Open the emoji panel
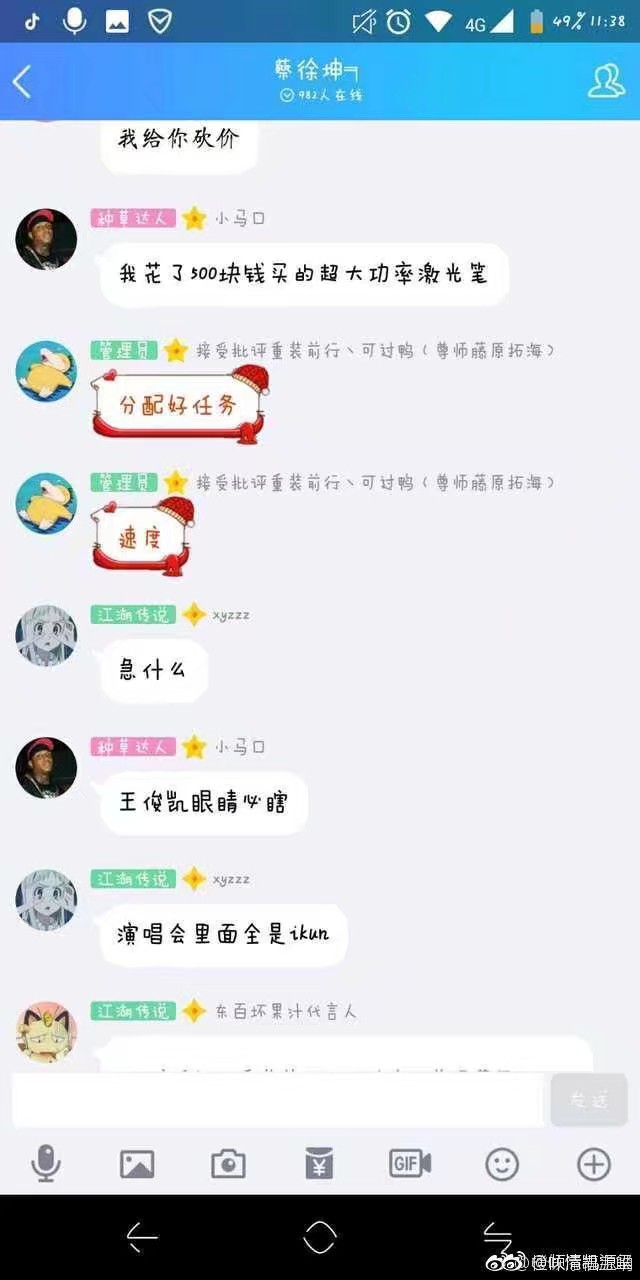Image resolution: width=640 pixels, height=1280 pixels. coord(502,1164)
